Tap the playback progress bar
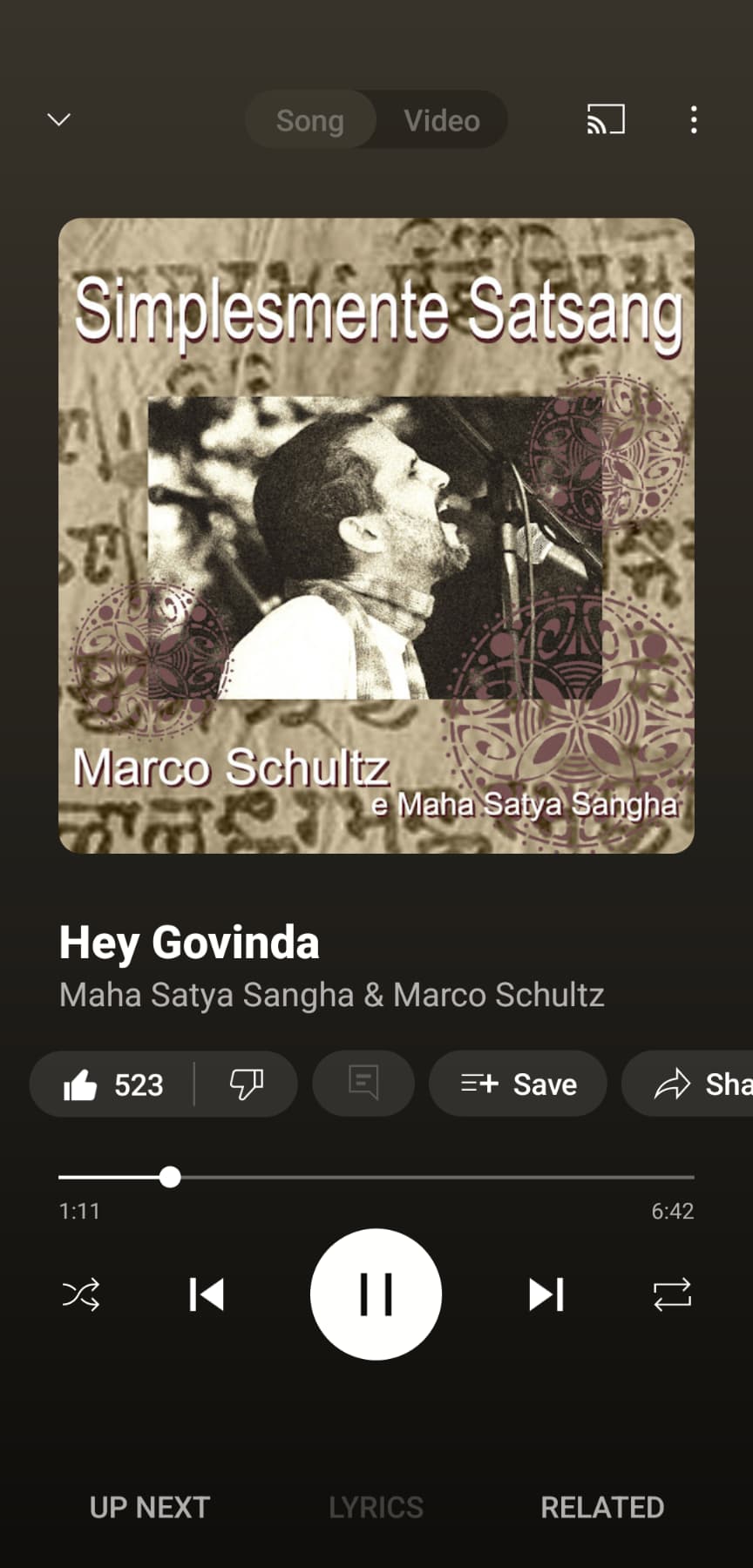This screenshot has height=1568, width=753. [x=376, y=1177]
